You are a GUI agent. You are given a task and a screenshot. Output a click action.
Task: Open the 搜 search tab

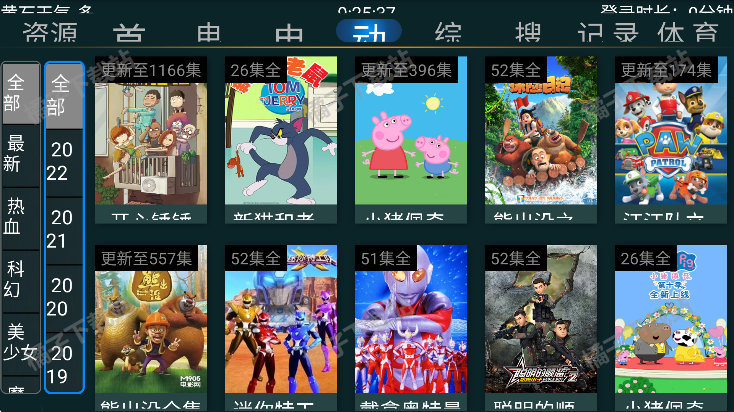(527, 32)
